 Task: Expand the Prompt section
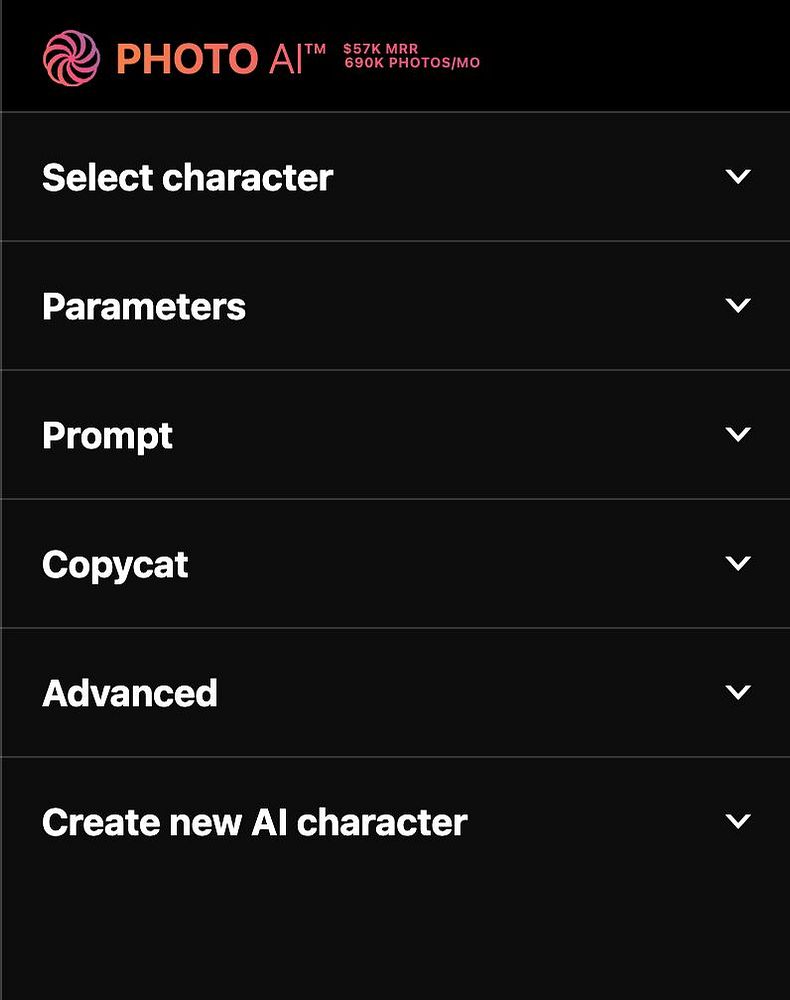coord(394,435)
